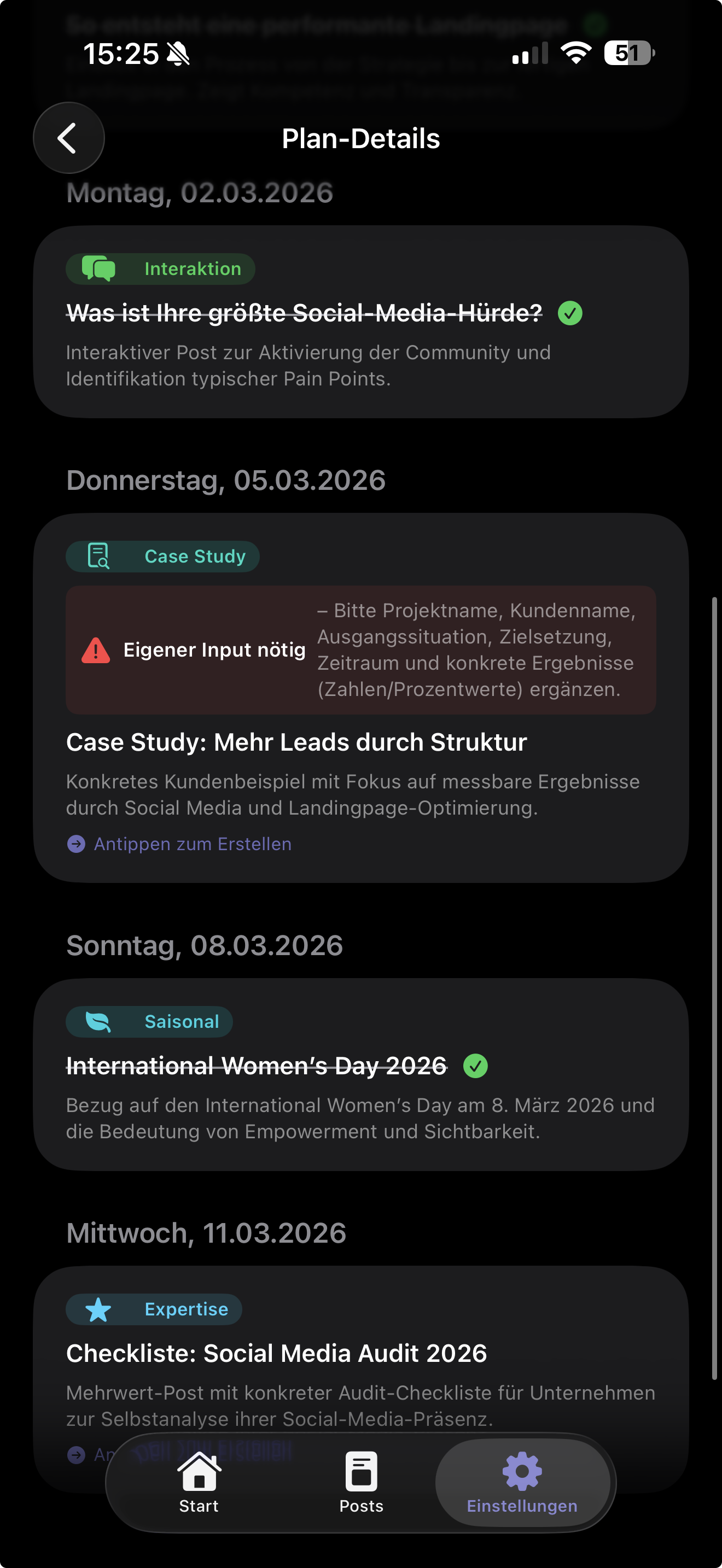Collapse the view with the back chevron
Image resolution: width=722 pixels, height=1568 pixels.
(x=68, y=138)
